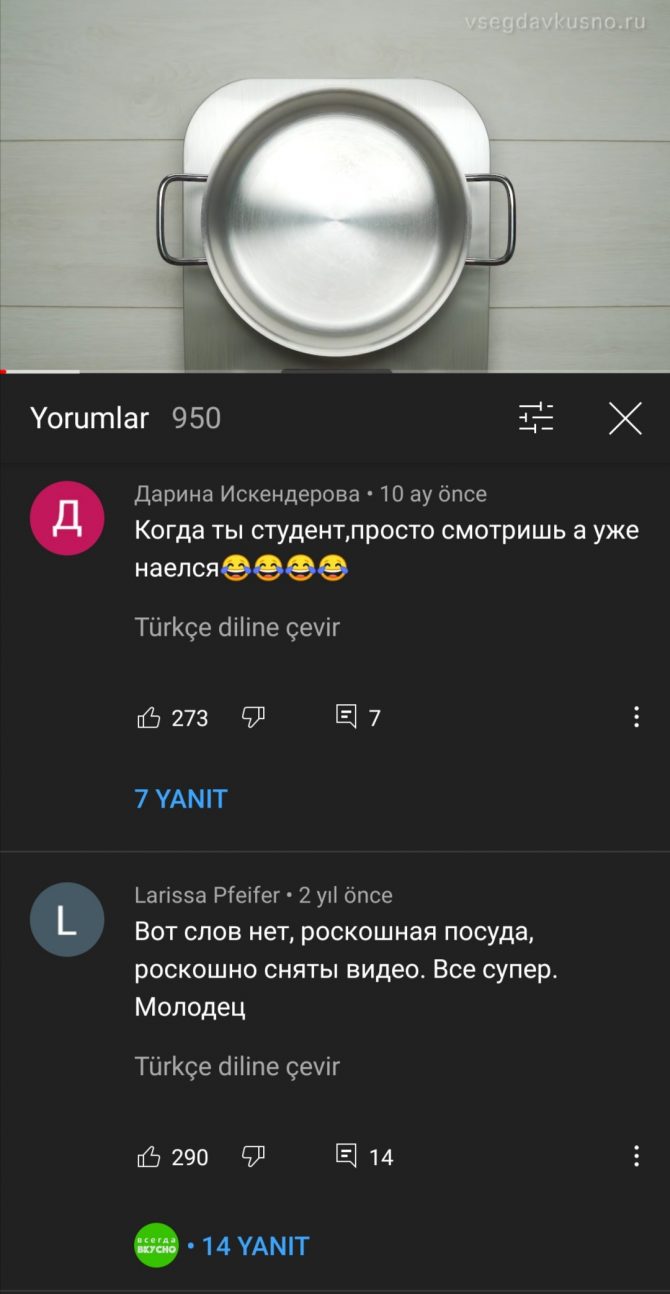This screenshot has height=1294, width=670.
Task: Like Larissa Pfeifer's comment
Action: pyautogui.click(x=149, y=1157)
